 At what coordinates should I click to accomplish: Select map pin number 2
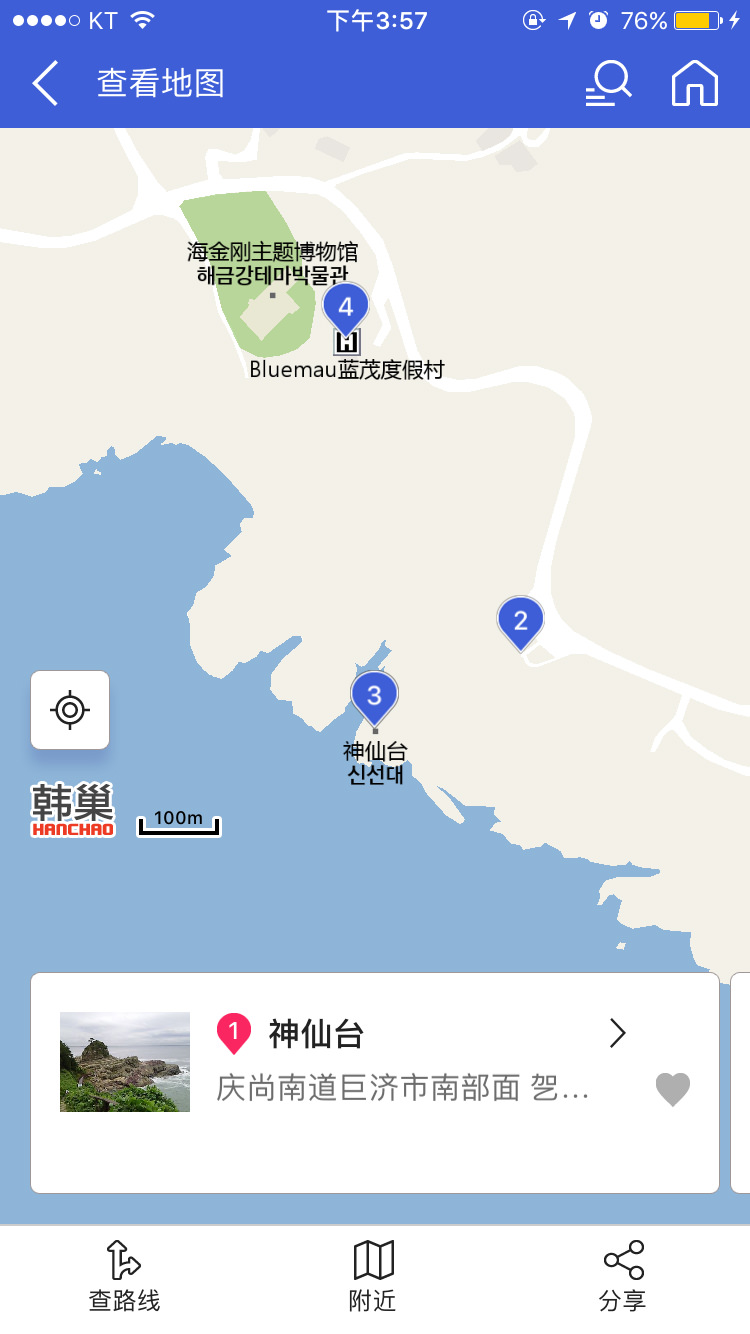pyautogui.click(x=520, y=620)
